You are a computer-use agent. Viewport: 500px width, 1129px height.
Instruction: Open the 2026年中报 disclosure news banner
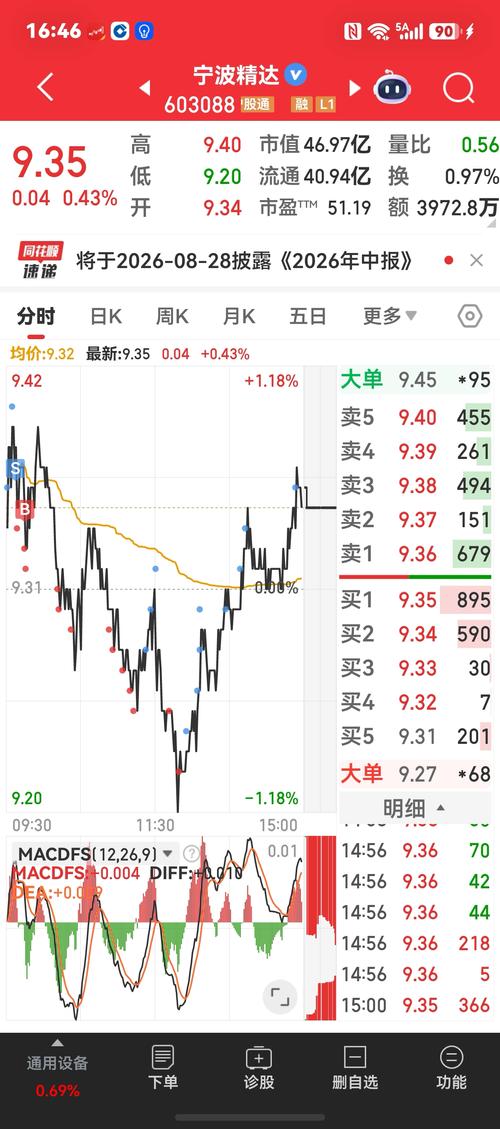pos(245,261)
